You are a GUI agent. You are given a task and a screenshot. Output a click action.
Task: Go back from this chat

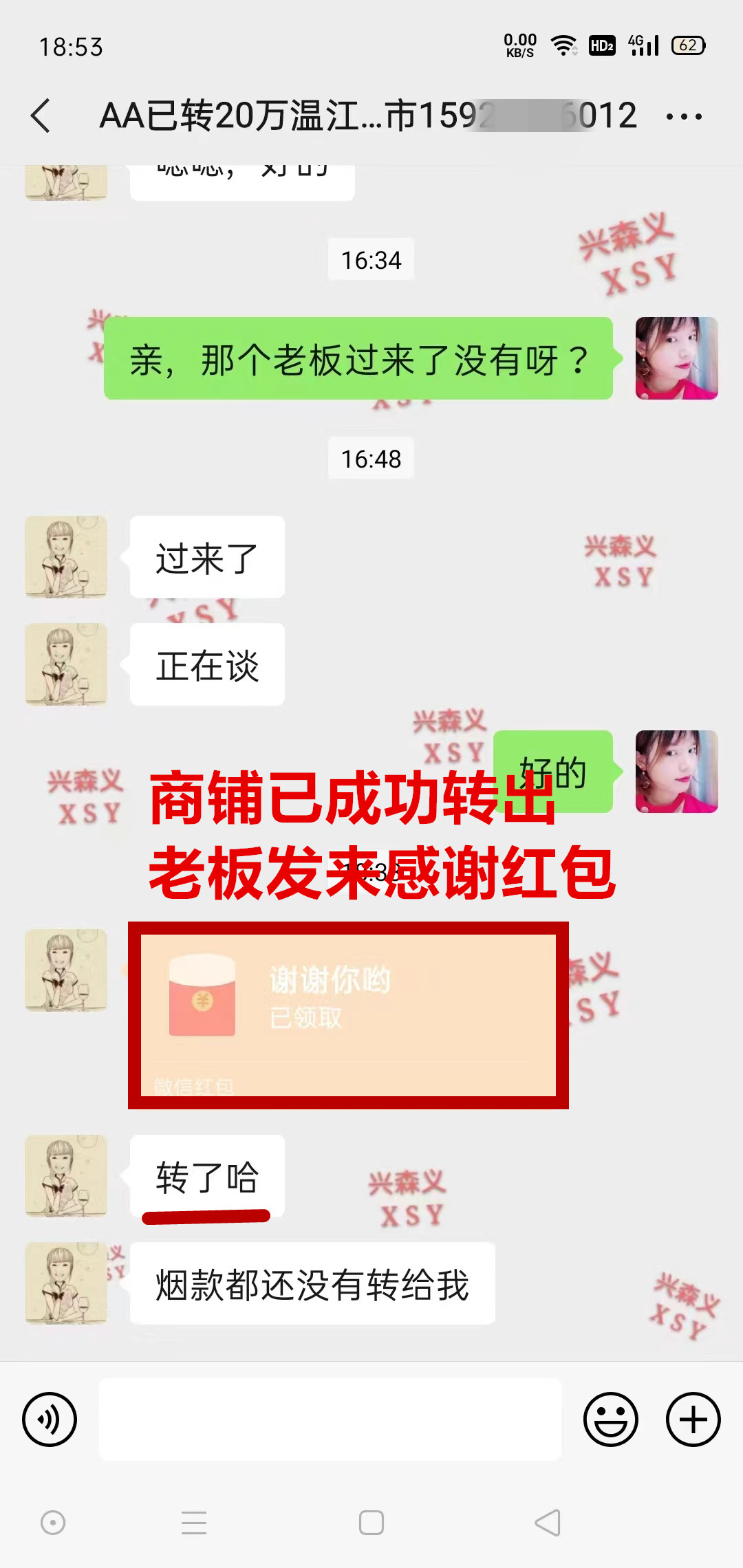[x=41, y=116]
